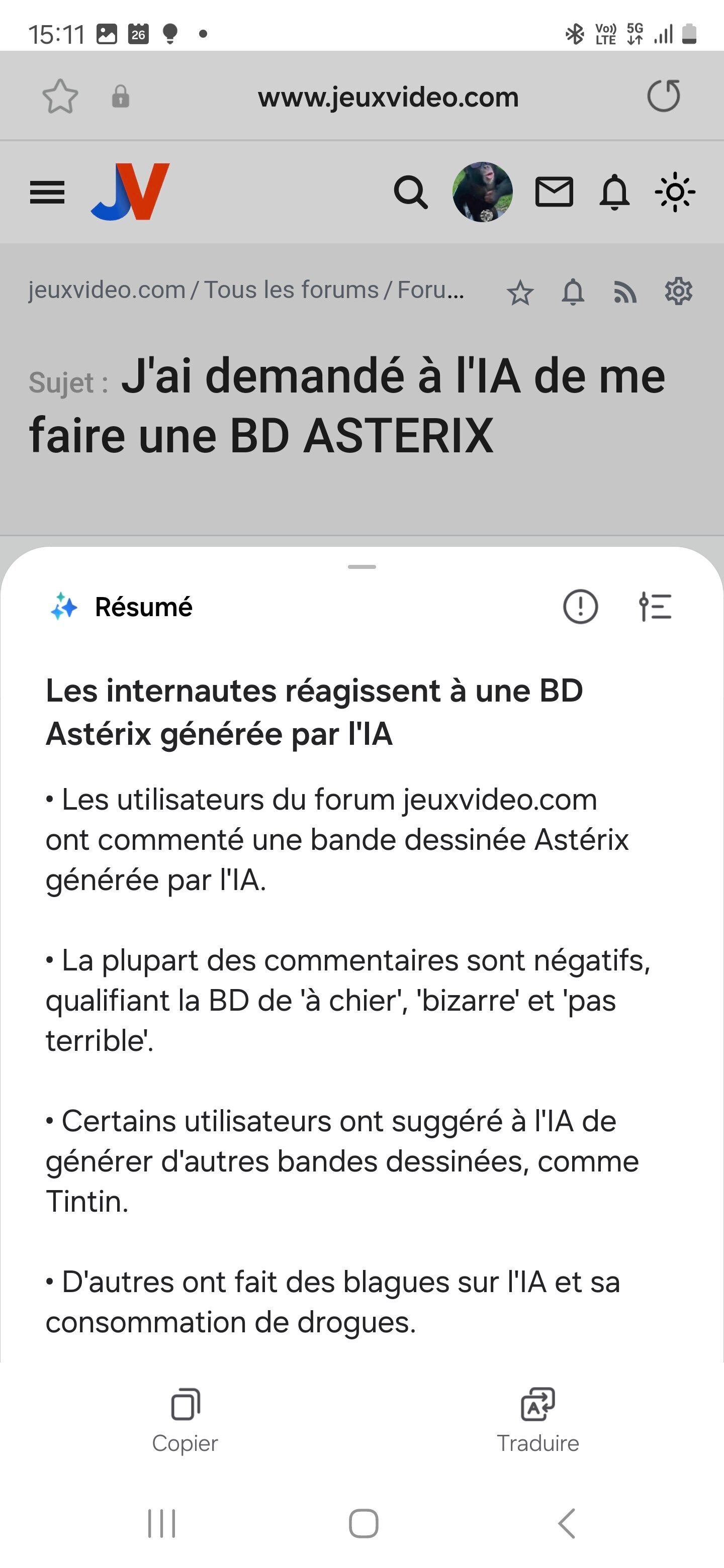Open the site search magnifier

click(410, 192)
